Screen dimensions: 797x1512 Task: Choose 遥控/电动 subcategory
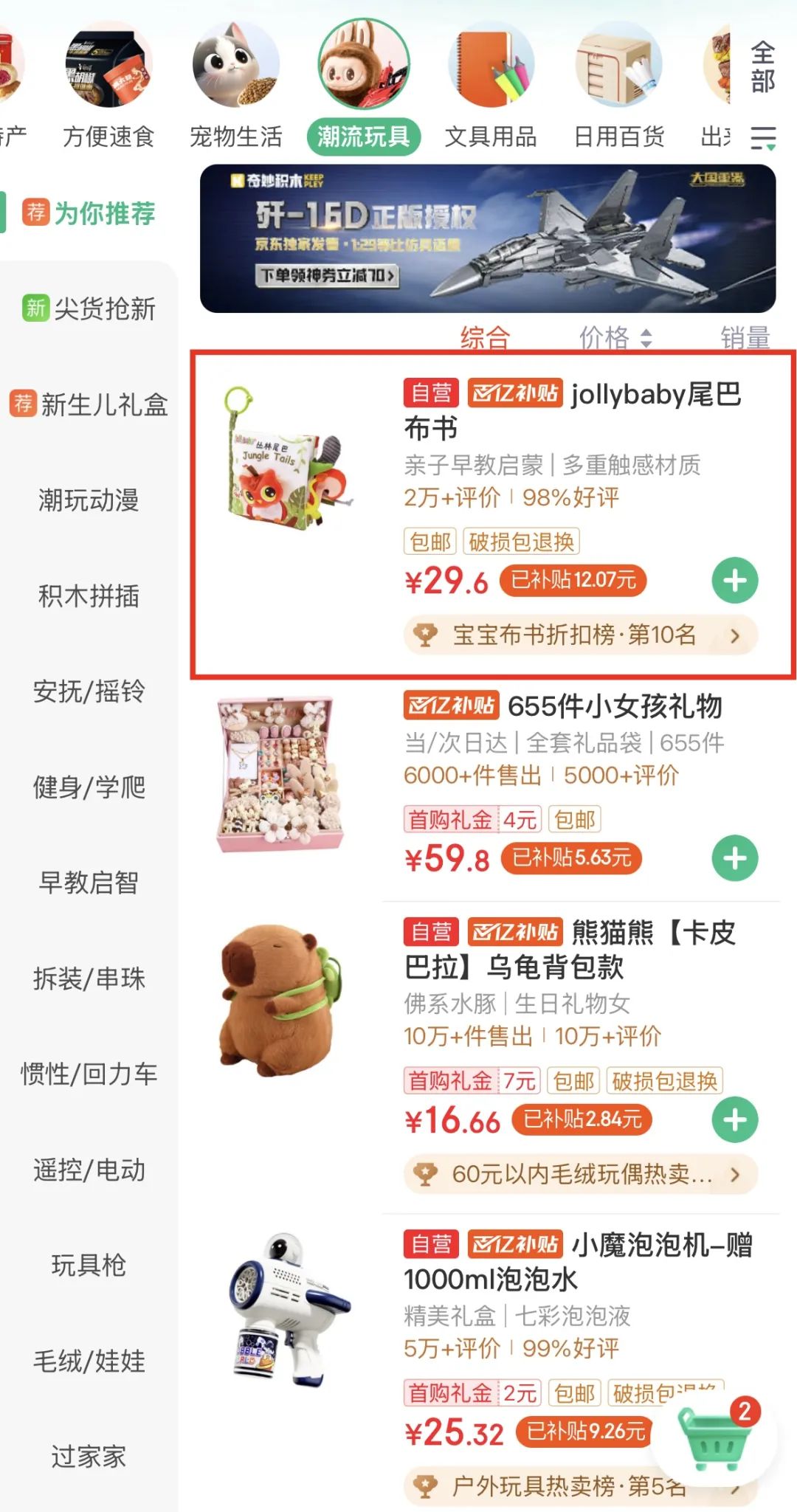[x=89, y=1170]
